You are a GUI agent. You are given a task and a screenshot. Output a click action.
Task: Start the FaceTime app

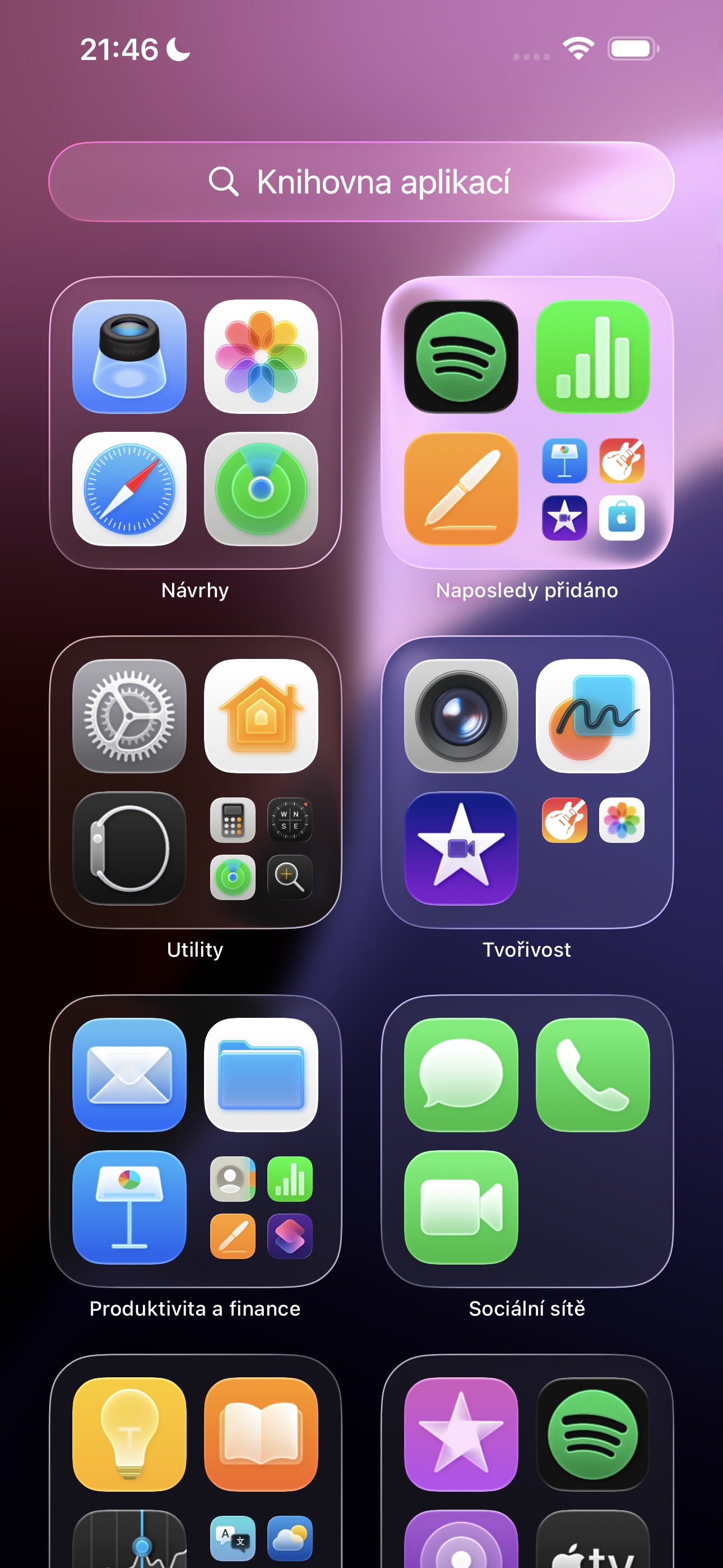click(461, 1207)
